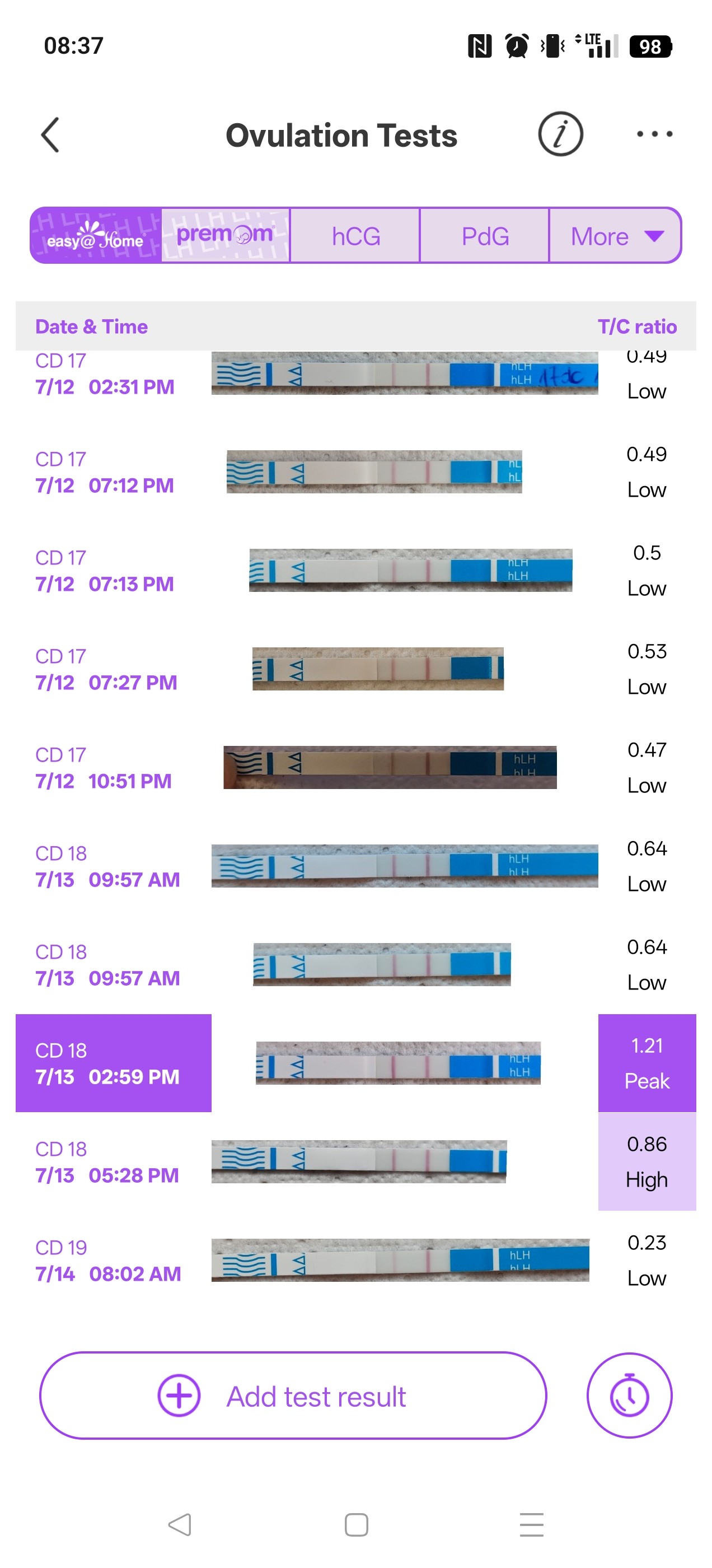
Task: Select the easy@Home tab
Action: pos(96,236)
